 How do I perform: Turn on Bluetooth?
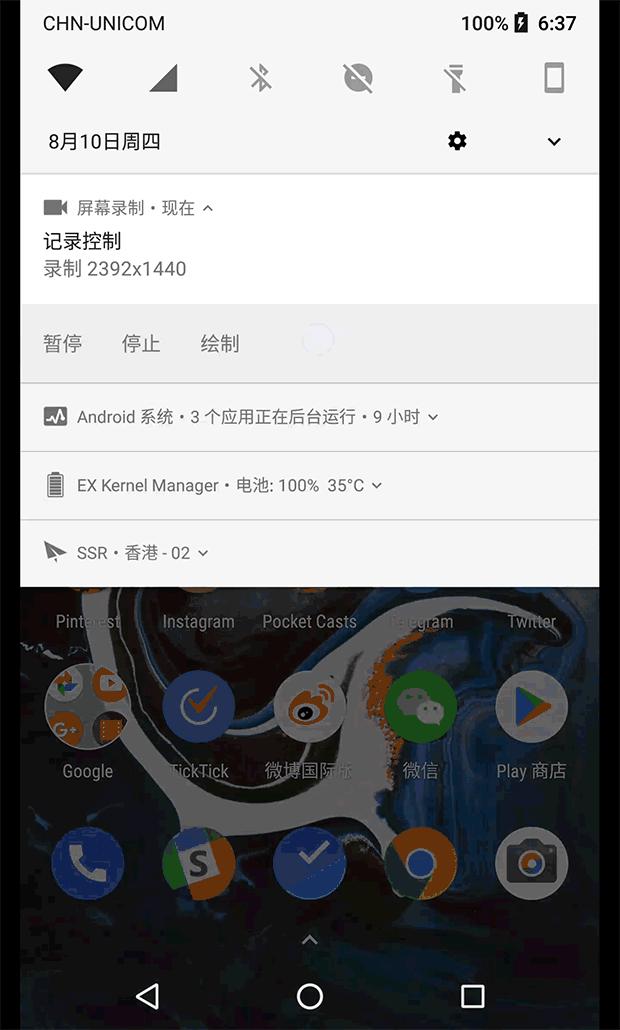click(x=261, y=78)
